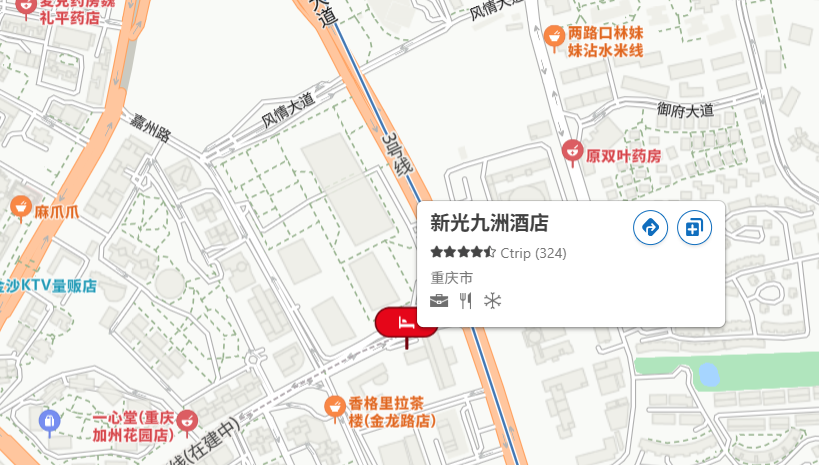This screenshot has height=465, width=819.
Task: Open 两路口林妹妹沾水米线 restaurant marker
Action: pos(553,38)
